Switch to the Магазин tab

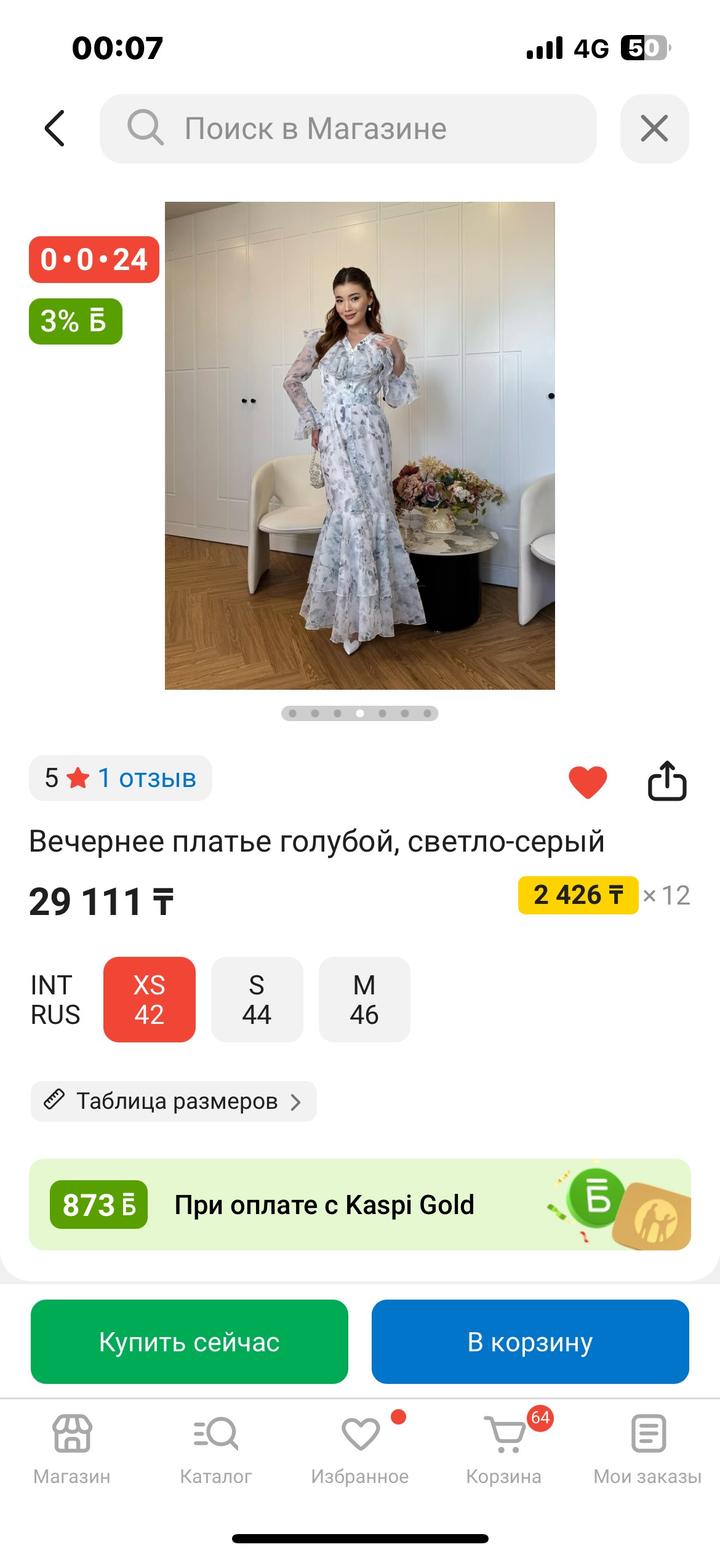[72, 1449]
